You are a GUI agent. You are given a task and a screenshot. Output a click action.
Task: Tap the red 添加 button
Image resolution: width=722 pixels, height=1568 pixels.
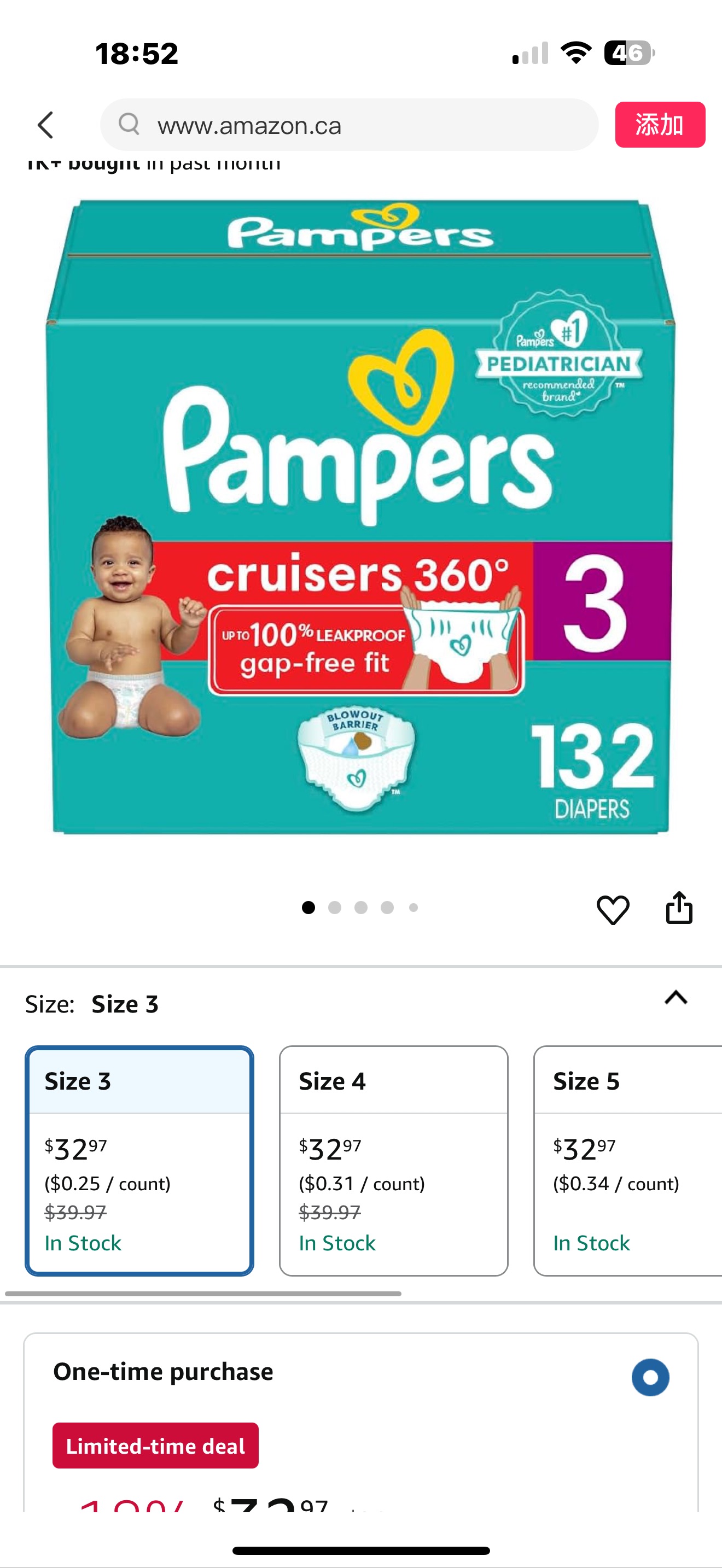[659, 125]
